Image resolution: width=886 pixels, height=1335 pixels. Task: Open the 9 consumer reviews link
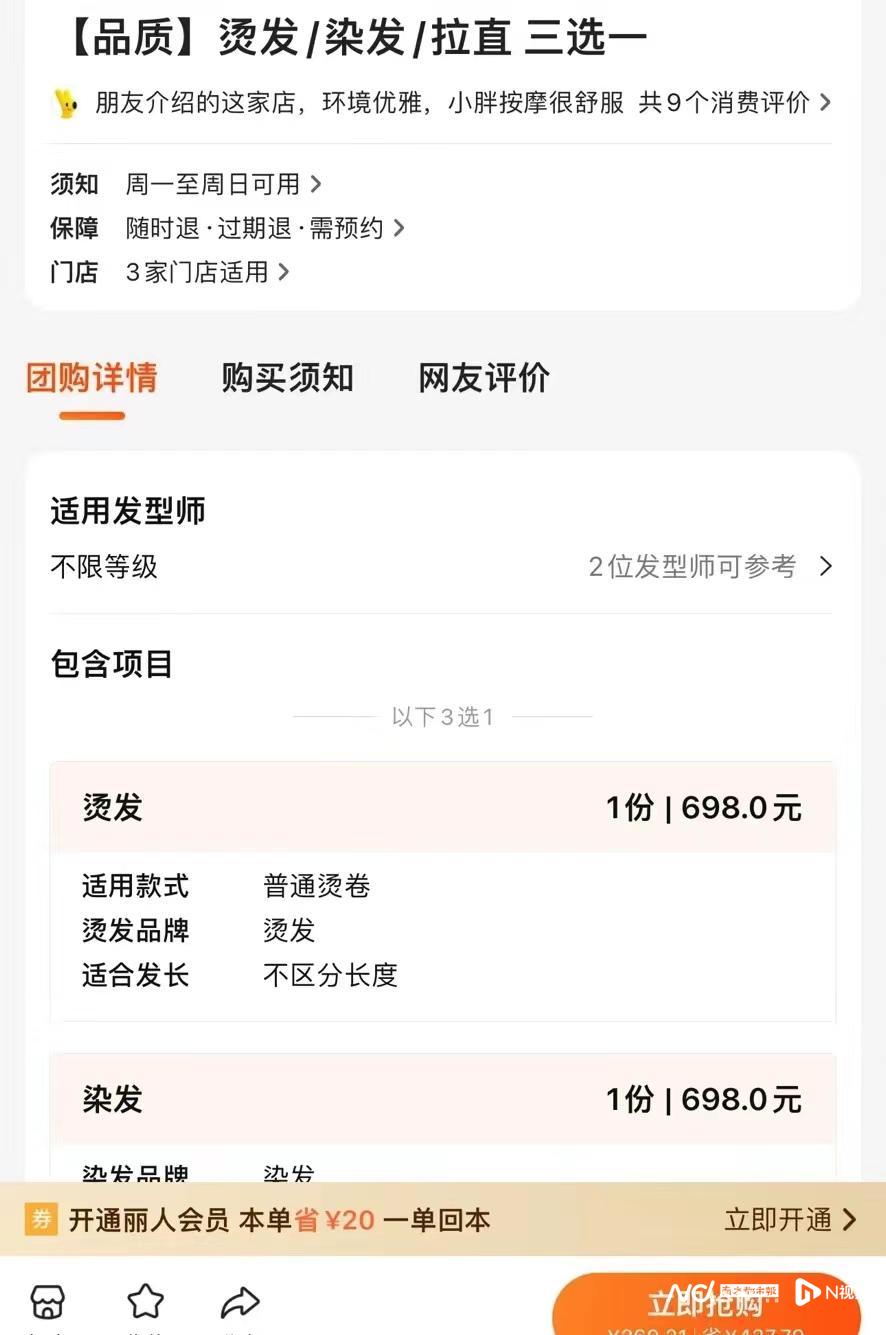point(733,102)
